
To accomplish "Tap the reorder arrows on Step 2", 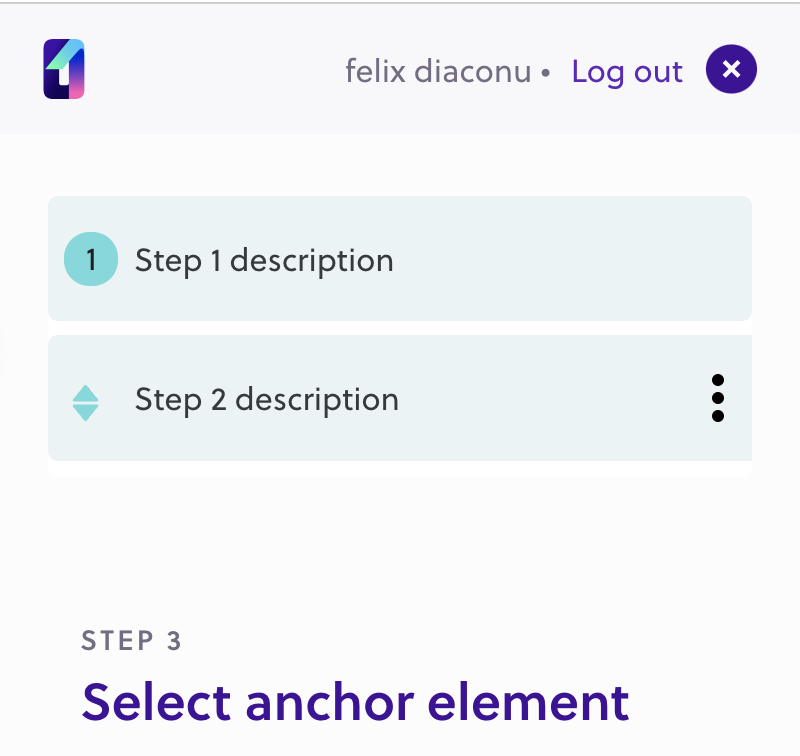I will [86, 402].
